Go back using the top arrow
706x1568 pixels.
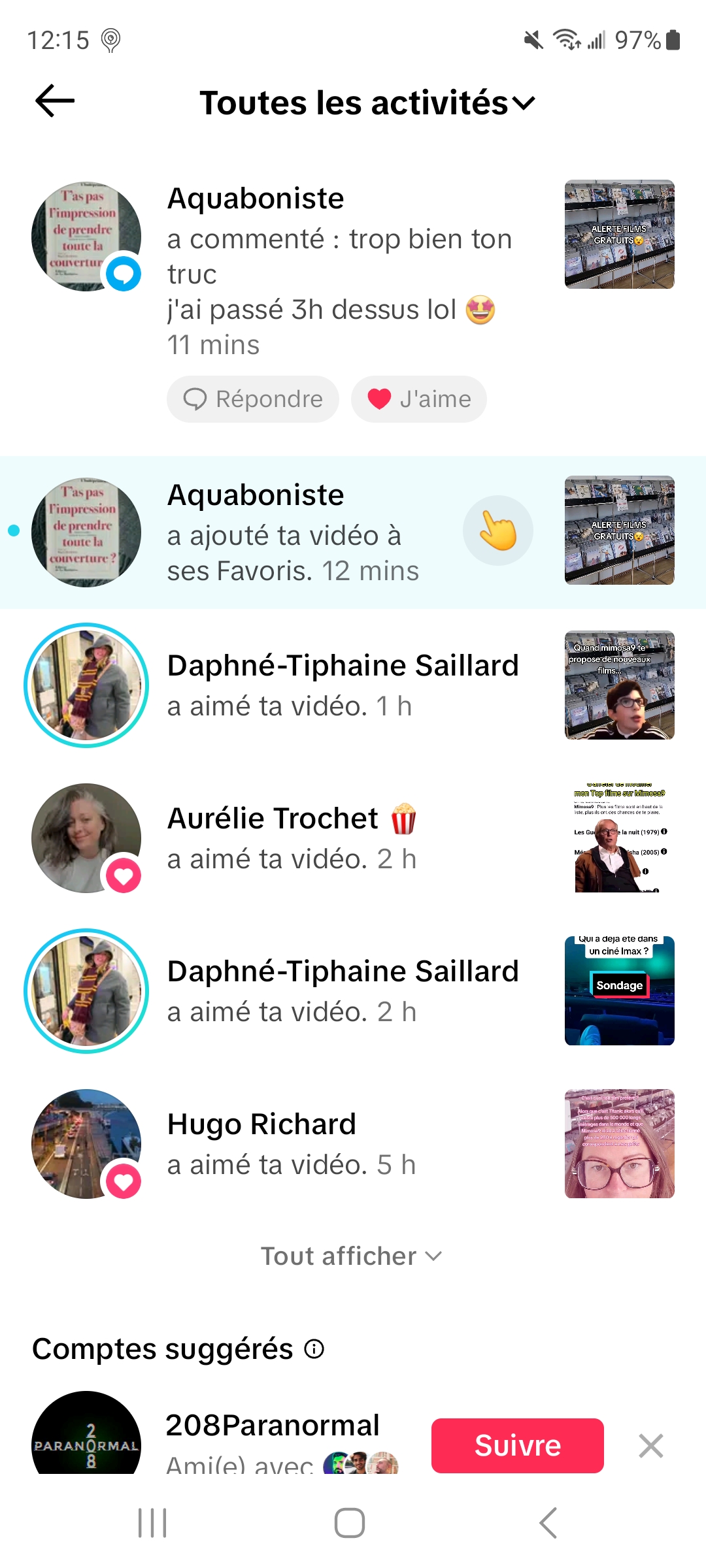(55, 101)
